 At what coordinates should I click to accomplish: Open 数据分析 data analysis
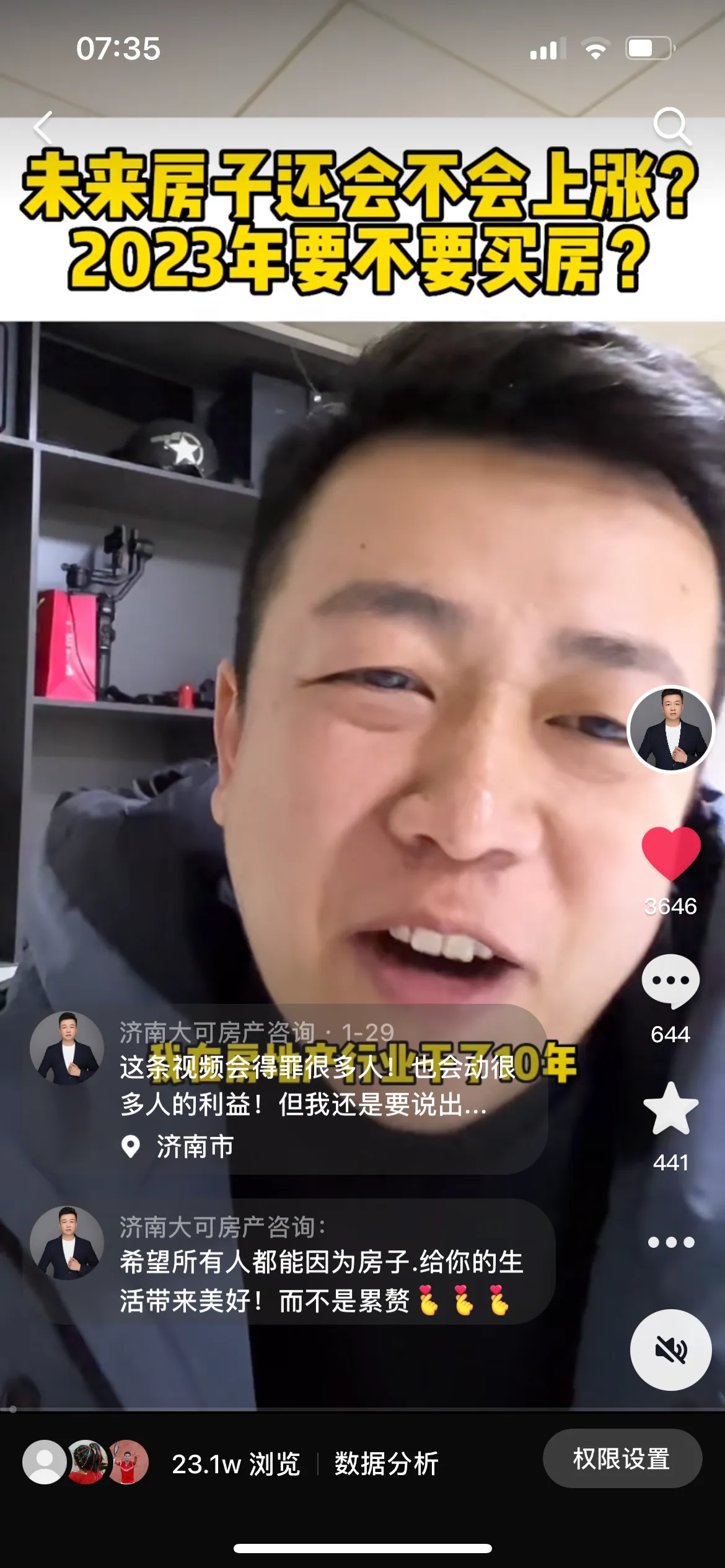point(386,1464)
